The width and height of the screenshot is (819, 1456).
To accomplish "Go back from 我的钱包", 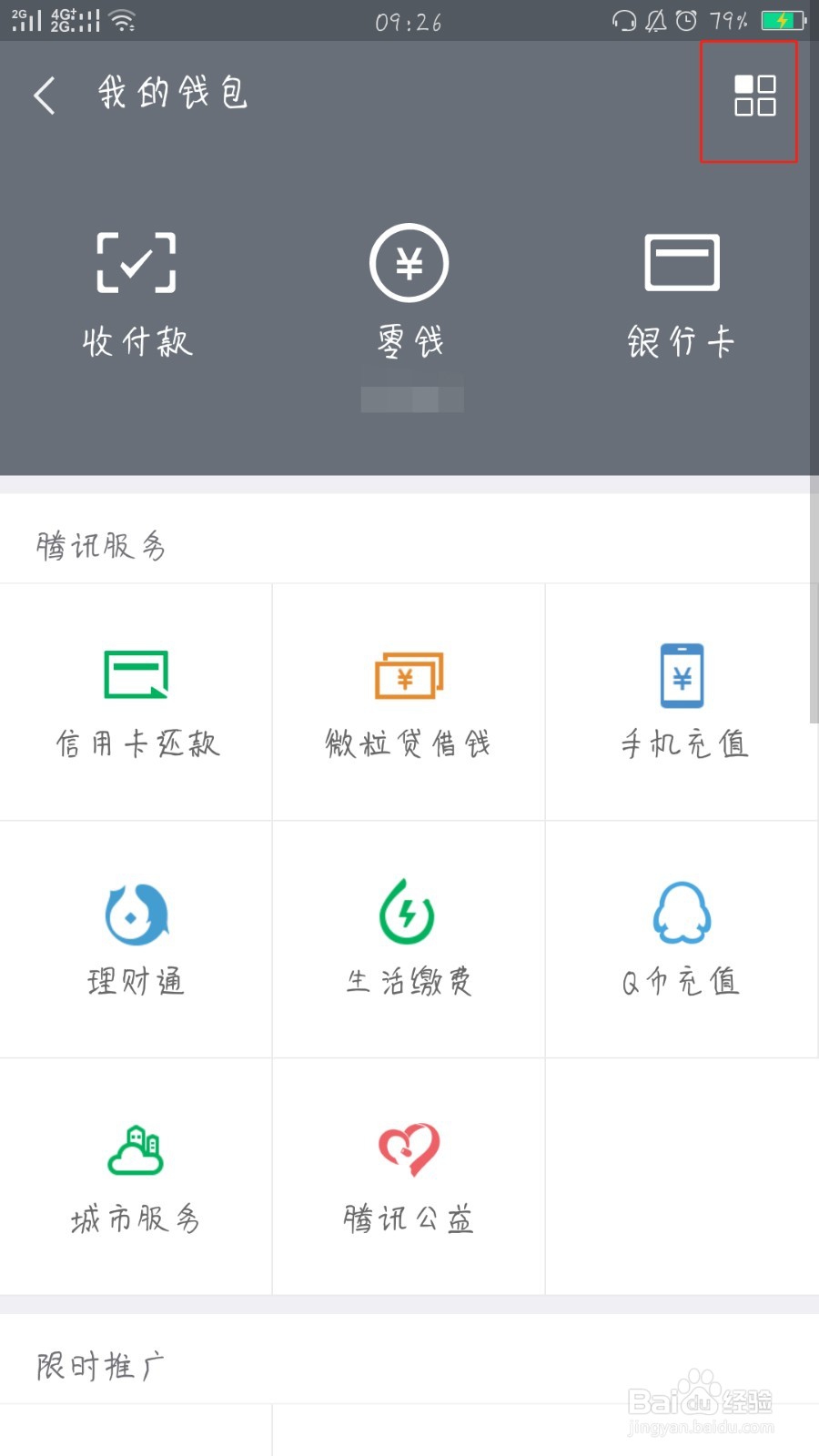I will (x=45, y=95).
